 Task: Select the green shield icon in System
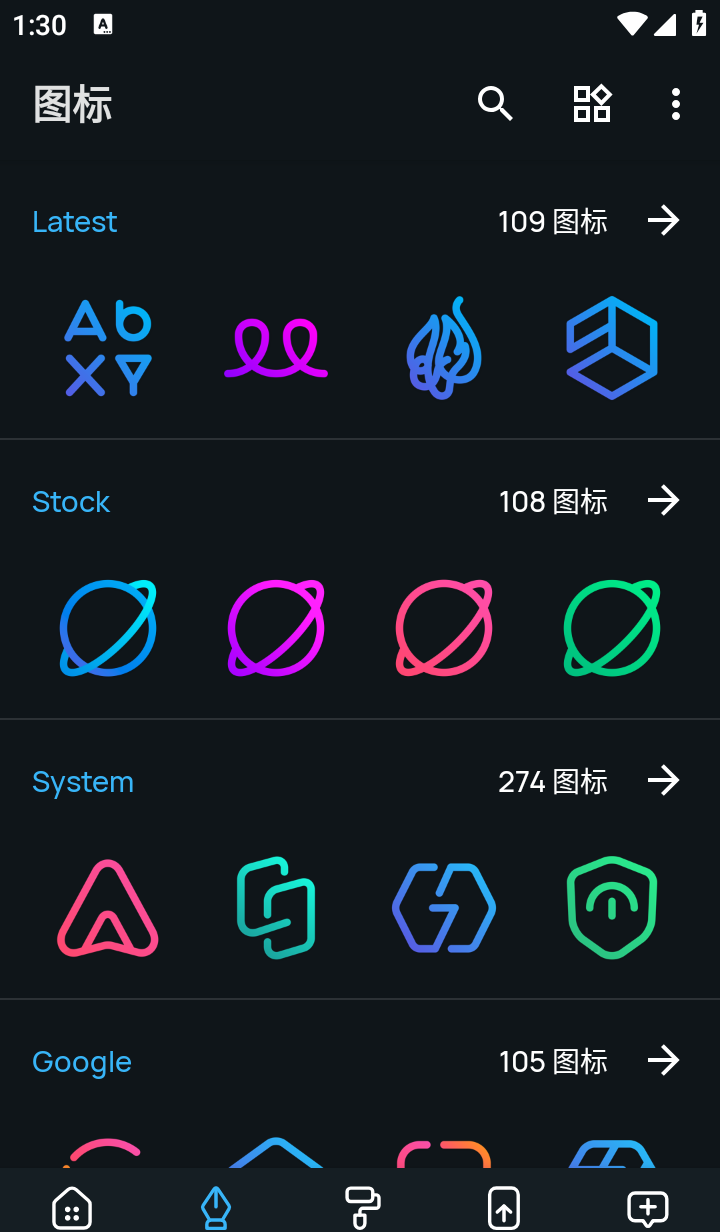click(612, 908)
